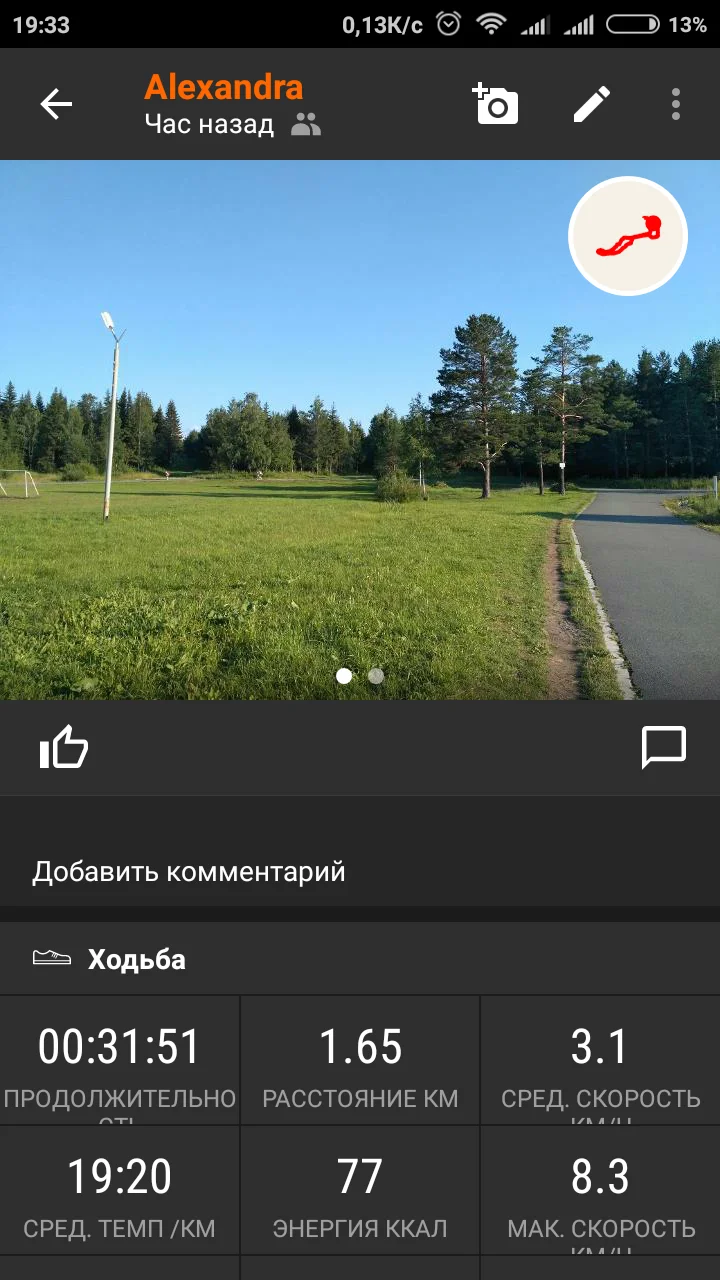Open Alexandra's profile name
This screenshot has width=720, height=1280.
click(224, 87)
